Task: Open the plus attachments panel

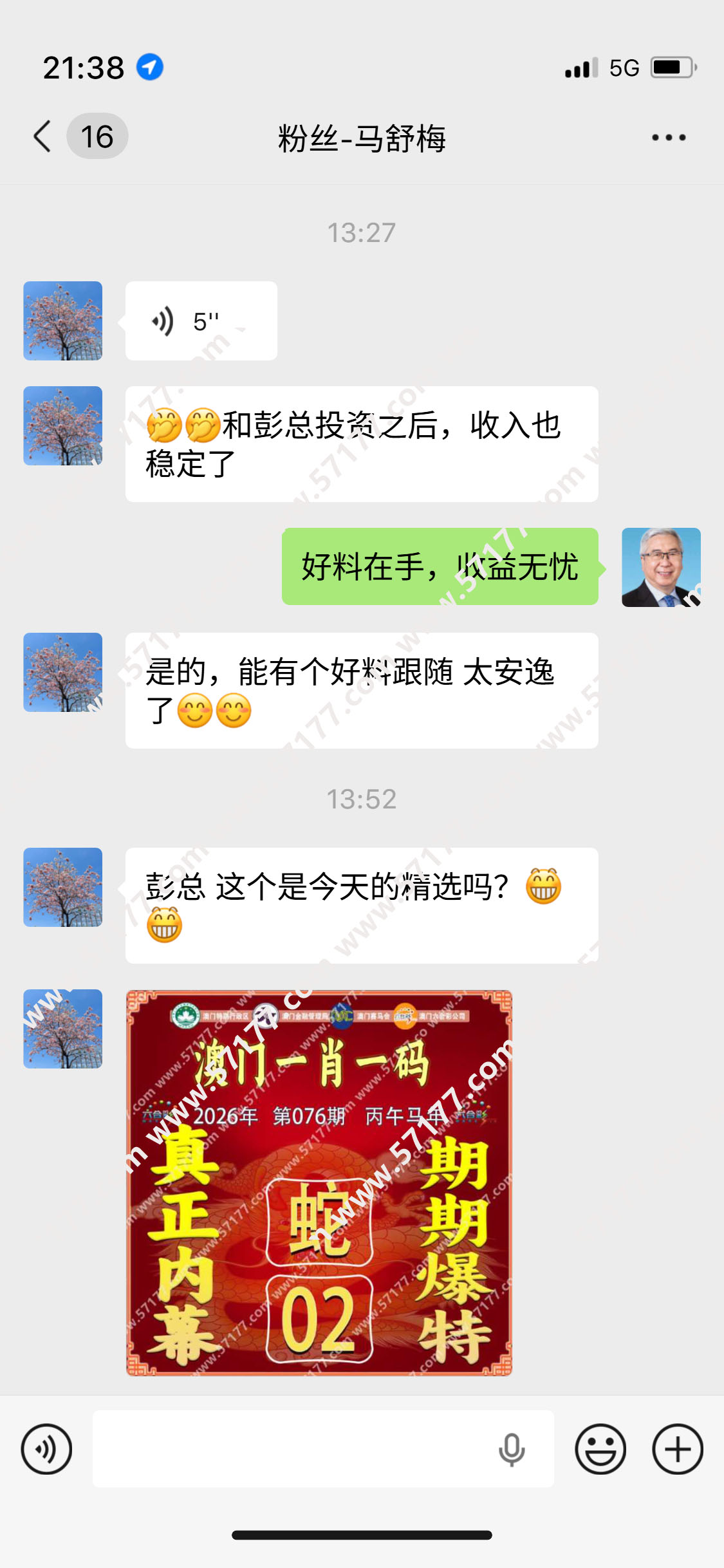Action: click(x=677, y=1449)
